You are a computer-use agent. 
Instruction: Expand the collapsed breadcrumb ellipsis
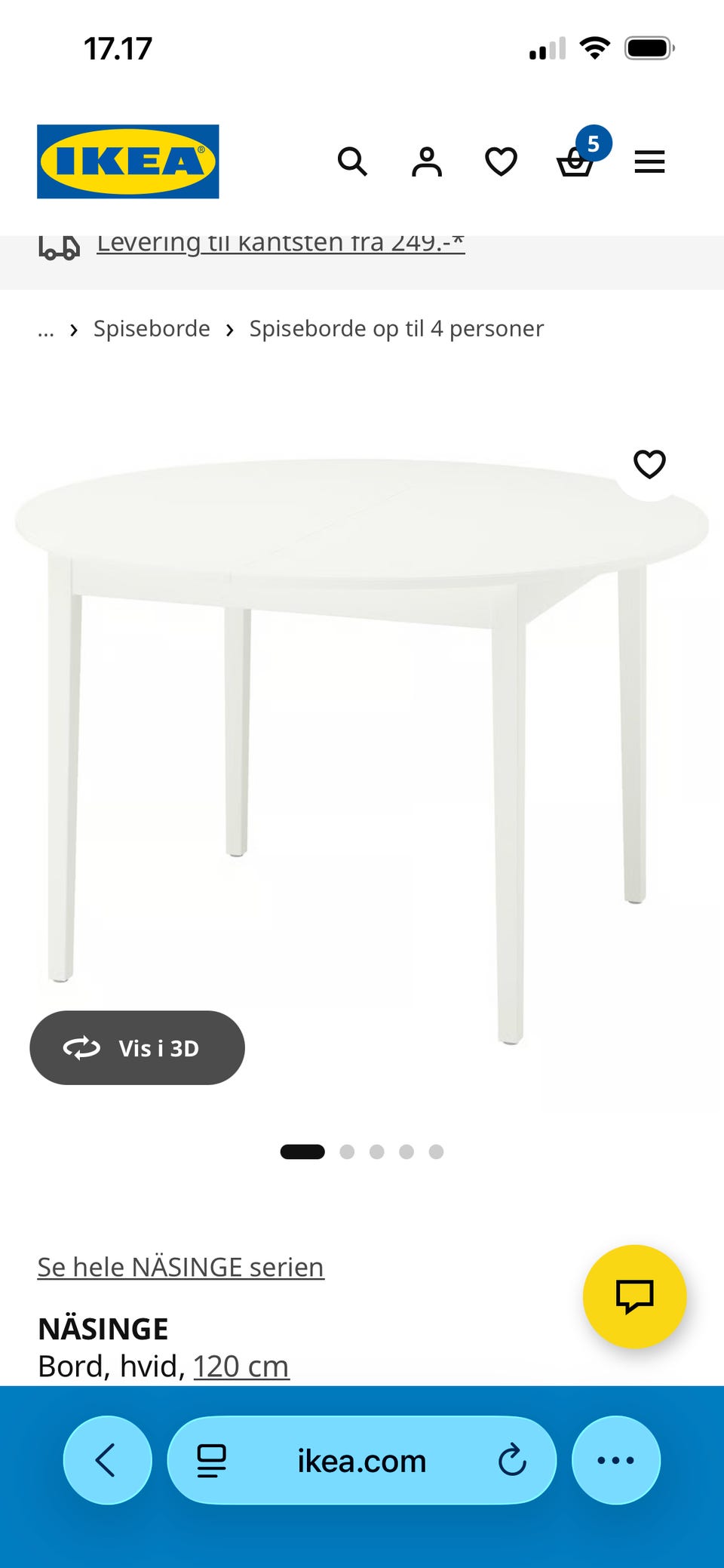[45, 329]
